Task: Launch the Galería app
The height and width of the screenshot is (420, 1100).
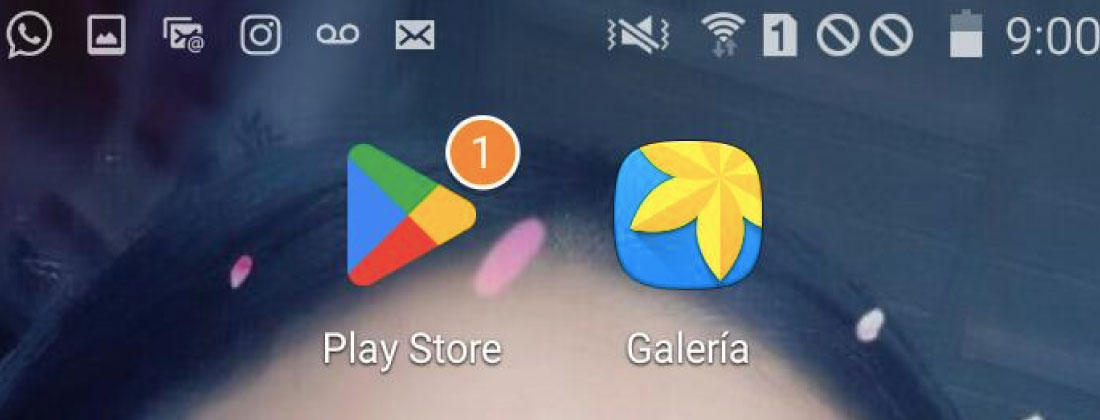Action: [689, 213]
